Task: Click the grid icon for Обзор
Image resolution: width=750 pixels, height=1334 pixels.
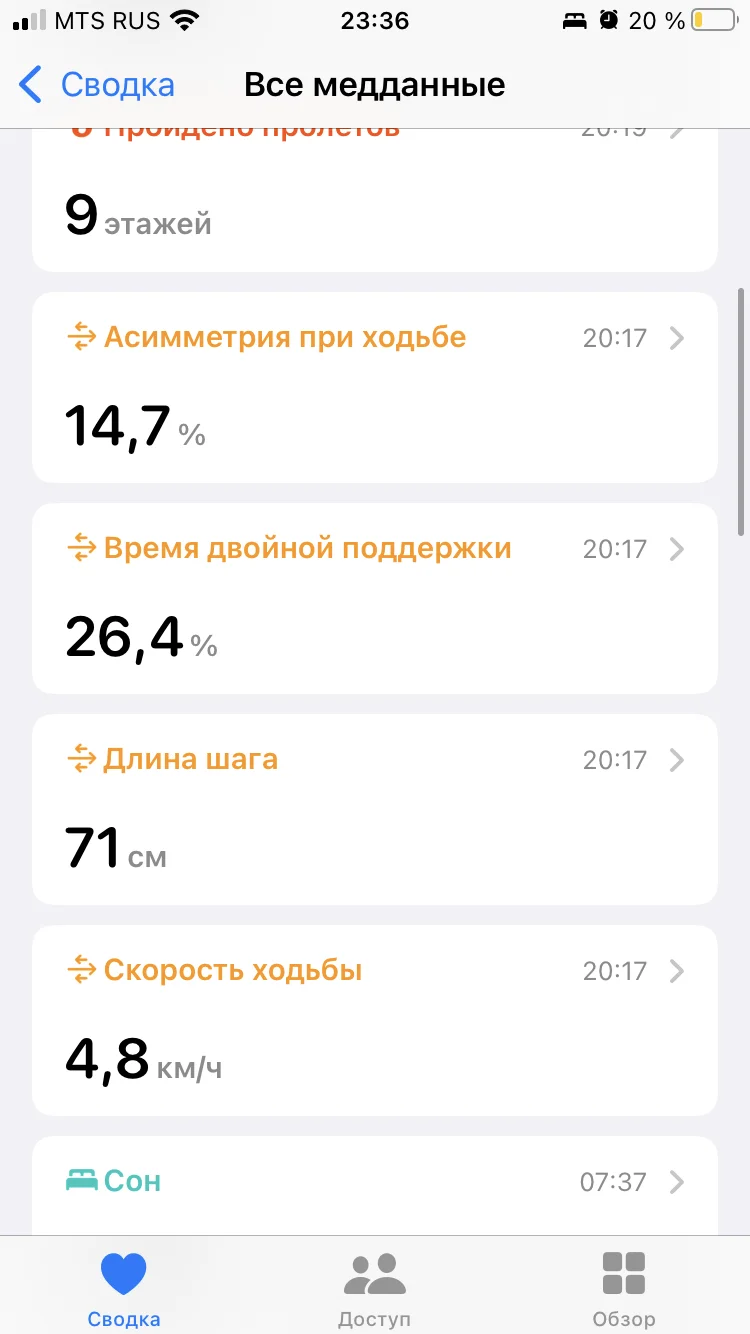Action: tap(623, 1271)
